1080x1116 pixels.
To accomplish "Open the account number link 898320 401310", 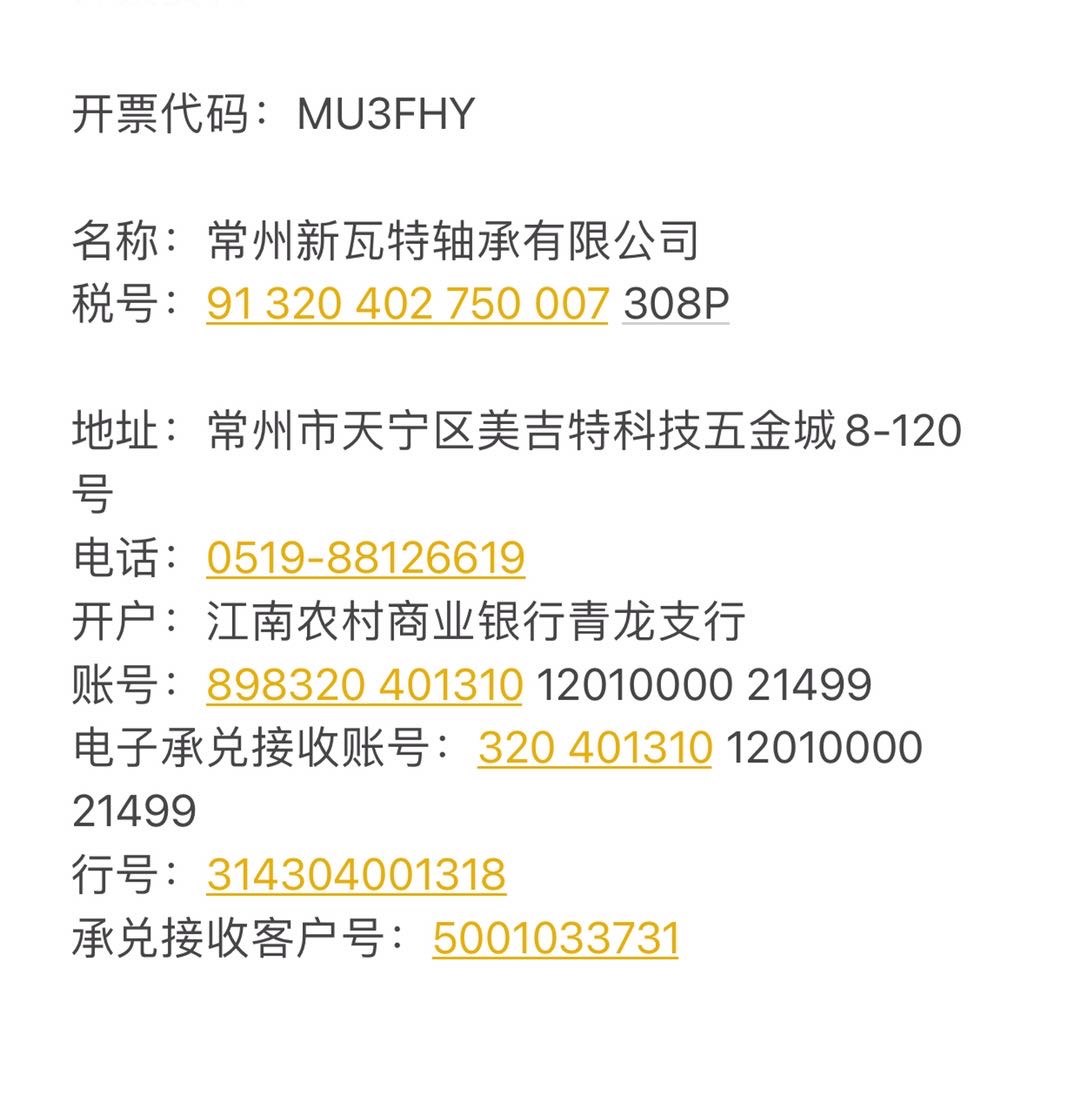I will click(364, 685).
